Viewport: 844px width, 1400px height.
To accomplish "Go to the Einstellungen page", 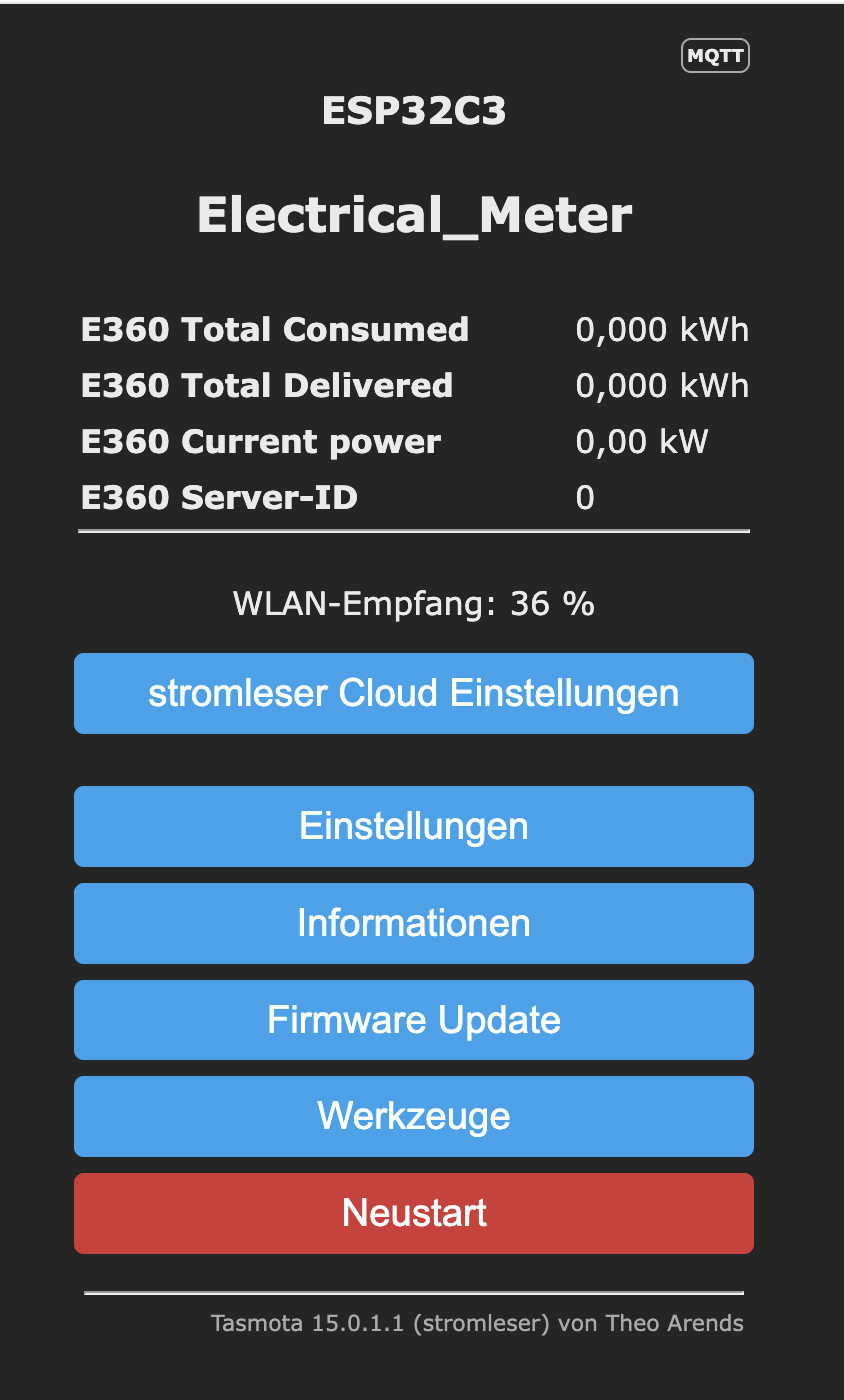I will tap(413, 826).
